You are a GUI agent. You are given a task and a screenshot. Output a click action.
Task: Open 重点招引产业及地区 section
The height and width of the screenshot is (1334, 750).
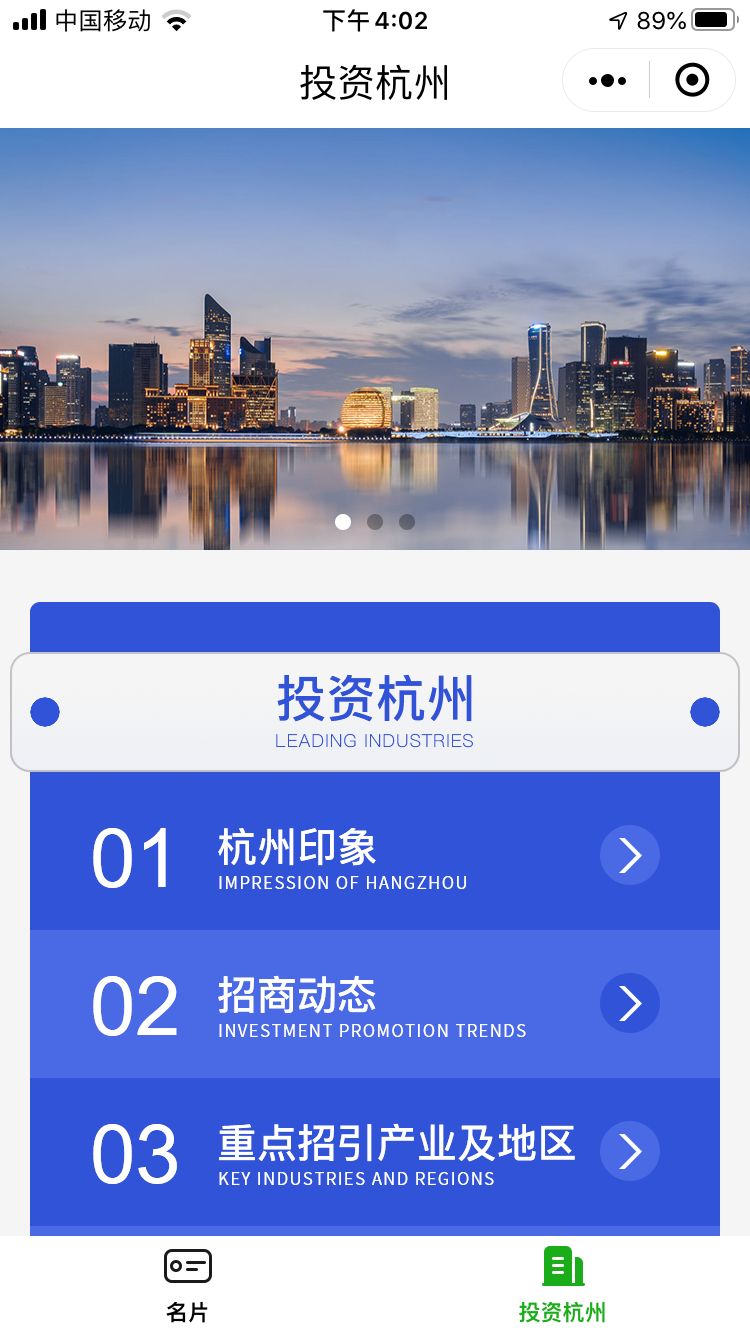(x=629, y=1152)
